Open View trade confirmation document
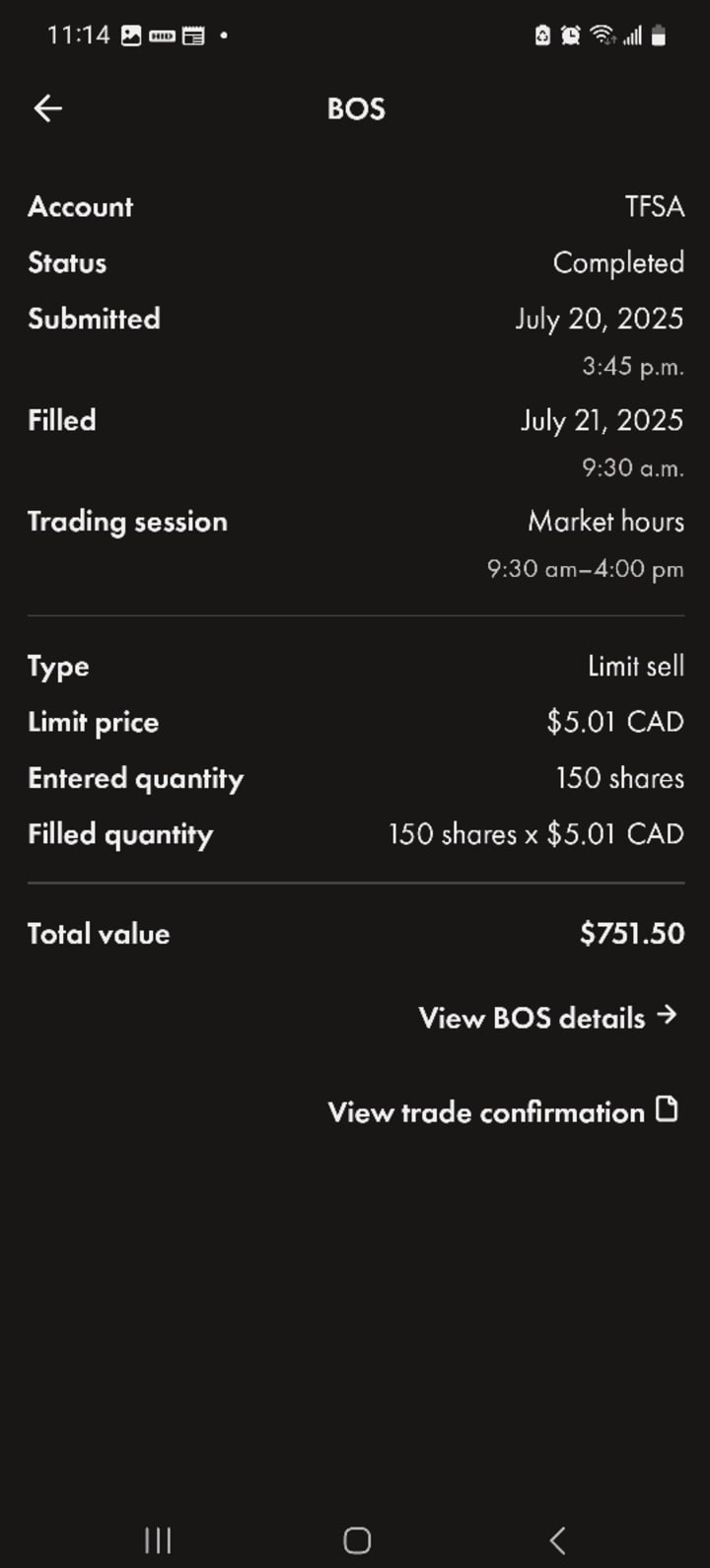 503,1111
